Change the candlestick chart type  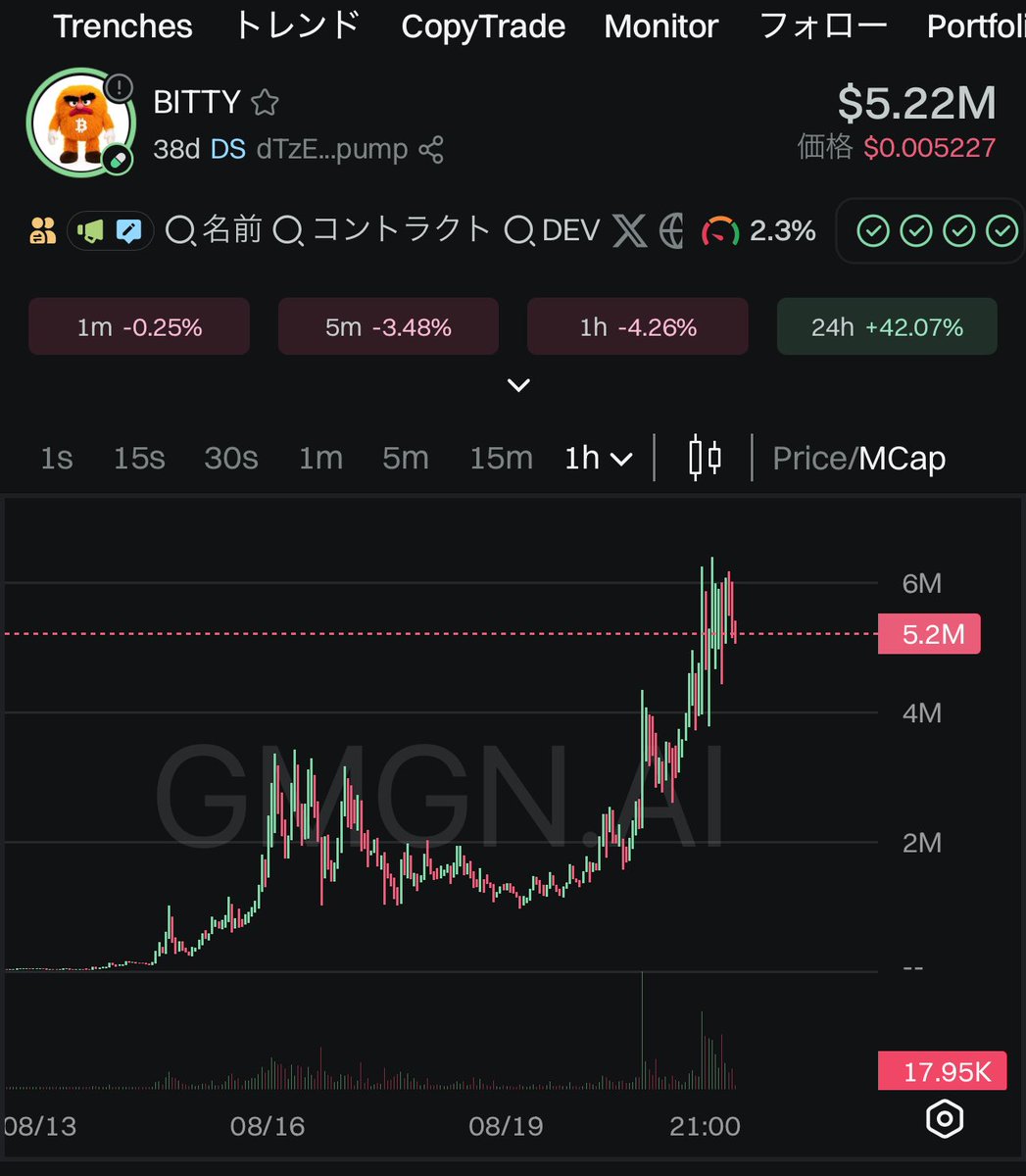tap(706, 458)
